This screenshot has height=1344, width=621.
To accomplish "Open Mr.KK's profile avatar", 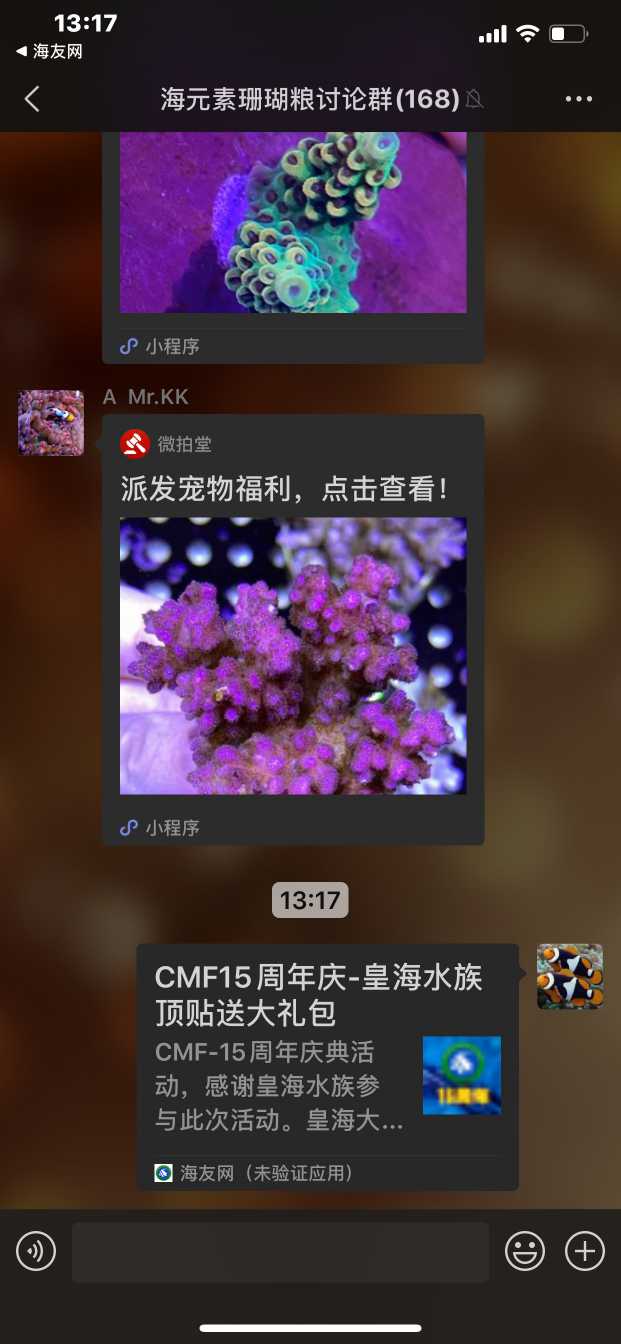I will [51, 423].
